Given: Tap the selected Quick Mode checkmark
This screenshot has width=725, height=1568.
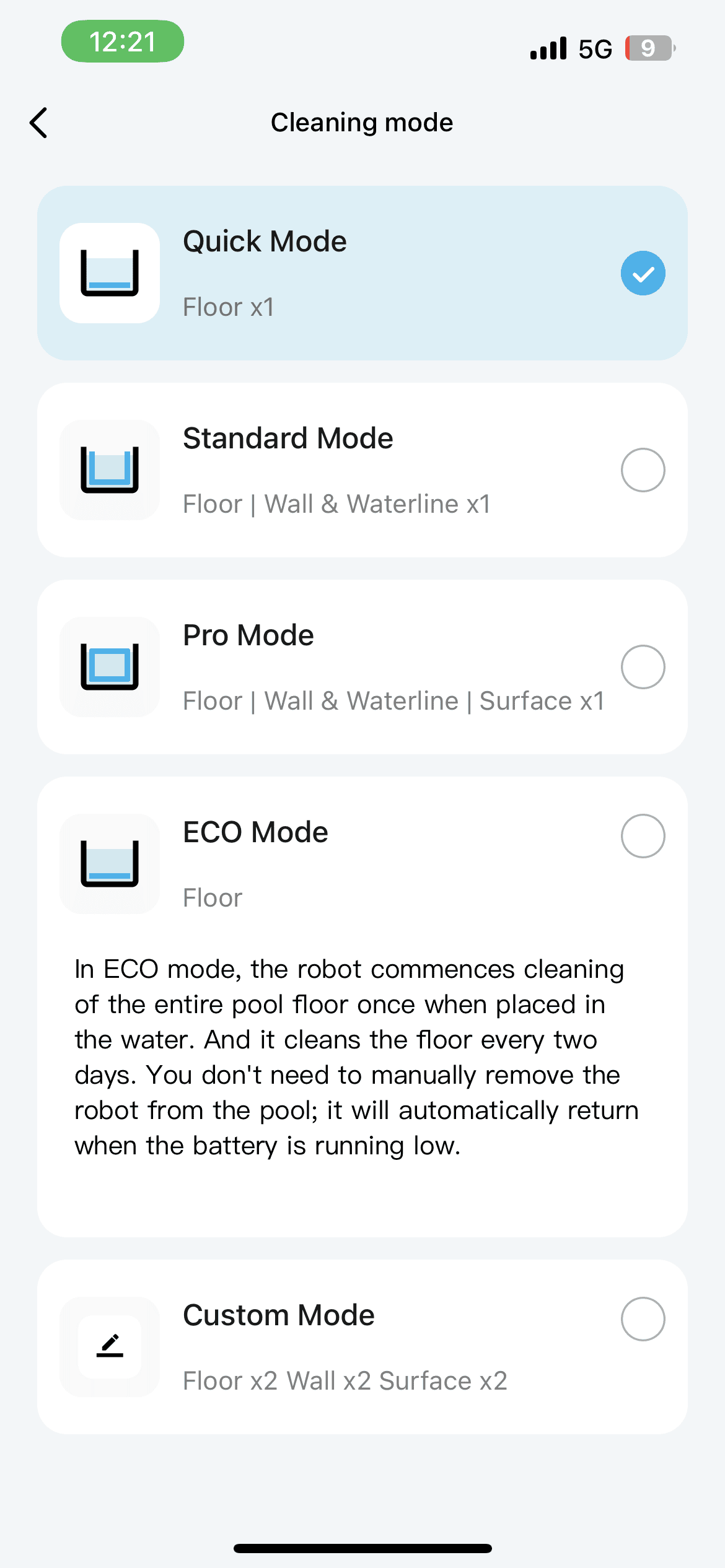Looking at the screenshot, I should (643, 273).
